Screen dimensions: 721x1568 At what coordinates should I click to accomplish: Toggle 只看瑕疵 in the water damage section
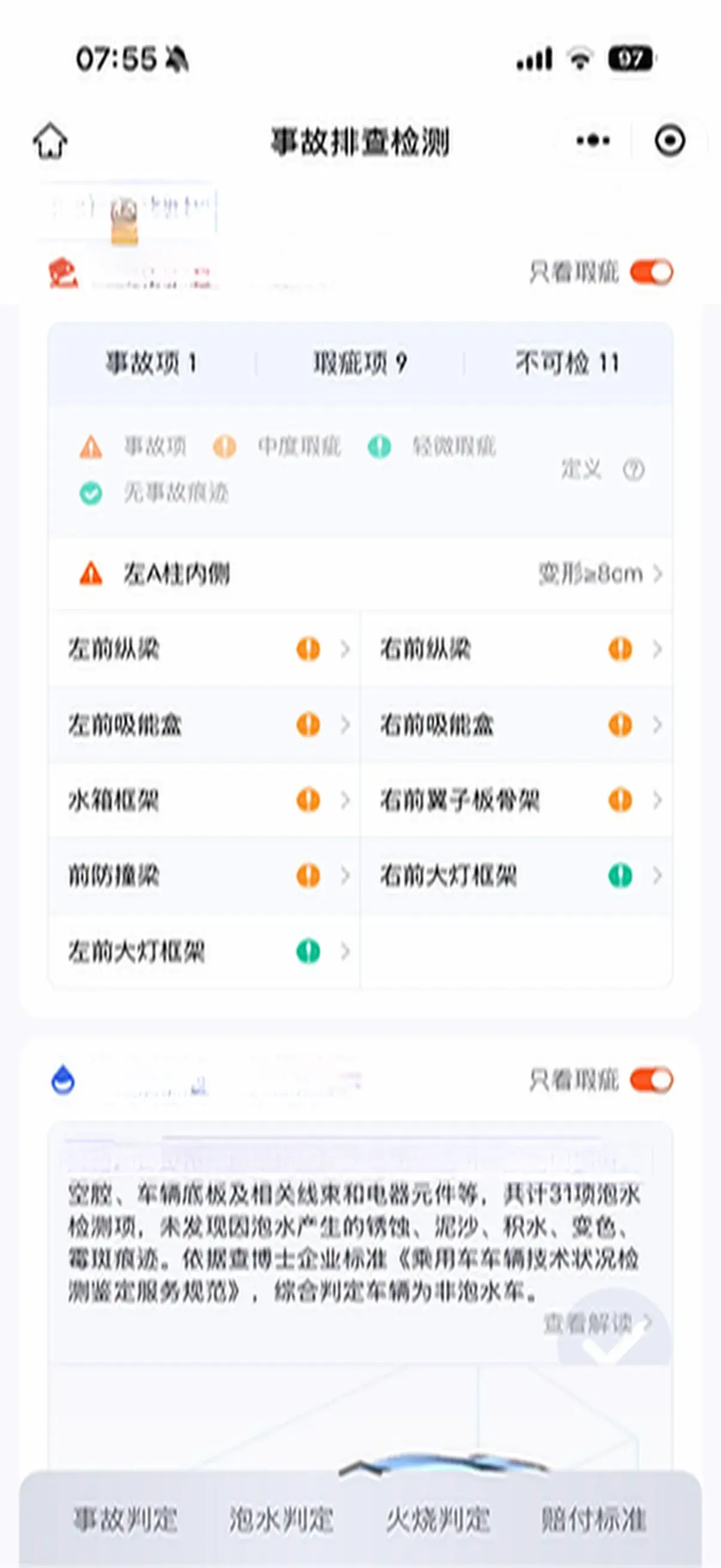(651, 1081)
